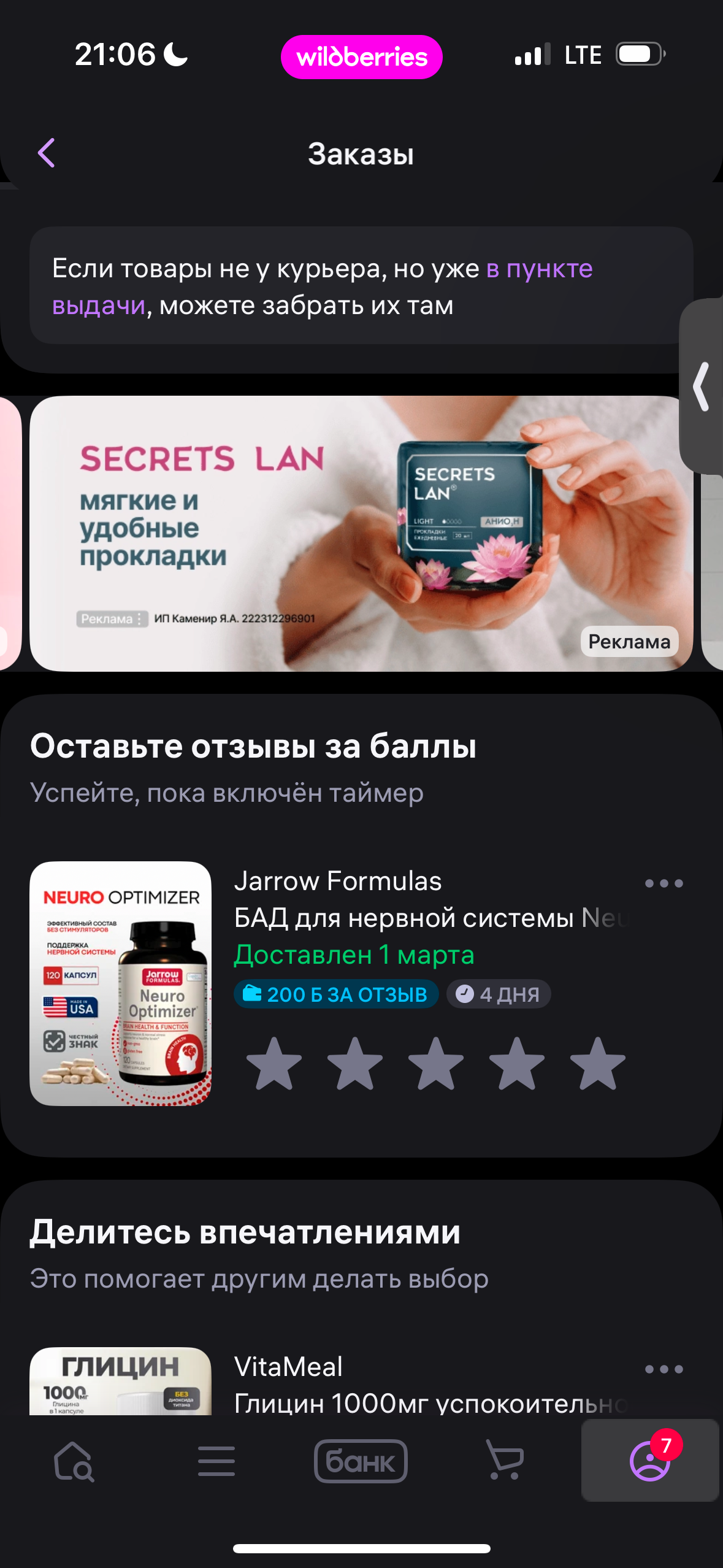723x1568 pixels.
Task: Open the «в пункте выдачи» link
Action: coord(538,269)
